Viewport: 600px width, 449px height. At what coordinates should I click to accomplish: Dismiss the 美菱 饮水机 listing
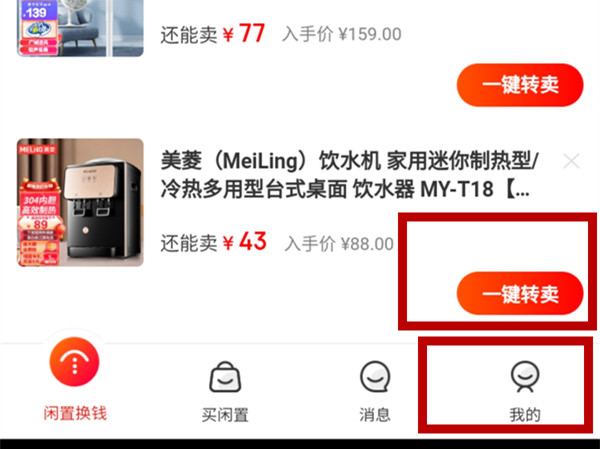point(571,161)
